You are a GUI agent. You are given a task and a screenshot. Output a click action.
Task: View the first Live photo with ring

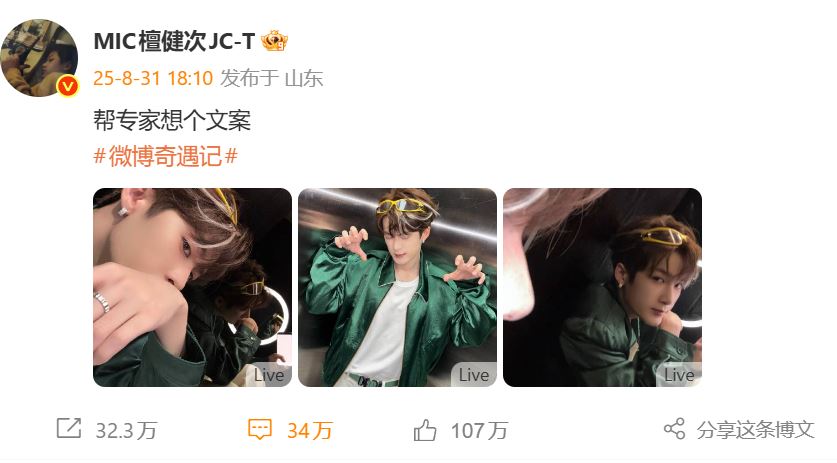point(192,287)
